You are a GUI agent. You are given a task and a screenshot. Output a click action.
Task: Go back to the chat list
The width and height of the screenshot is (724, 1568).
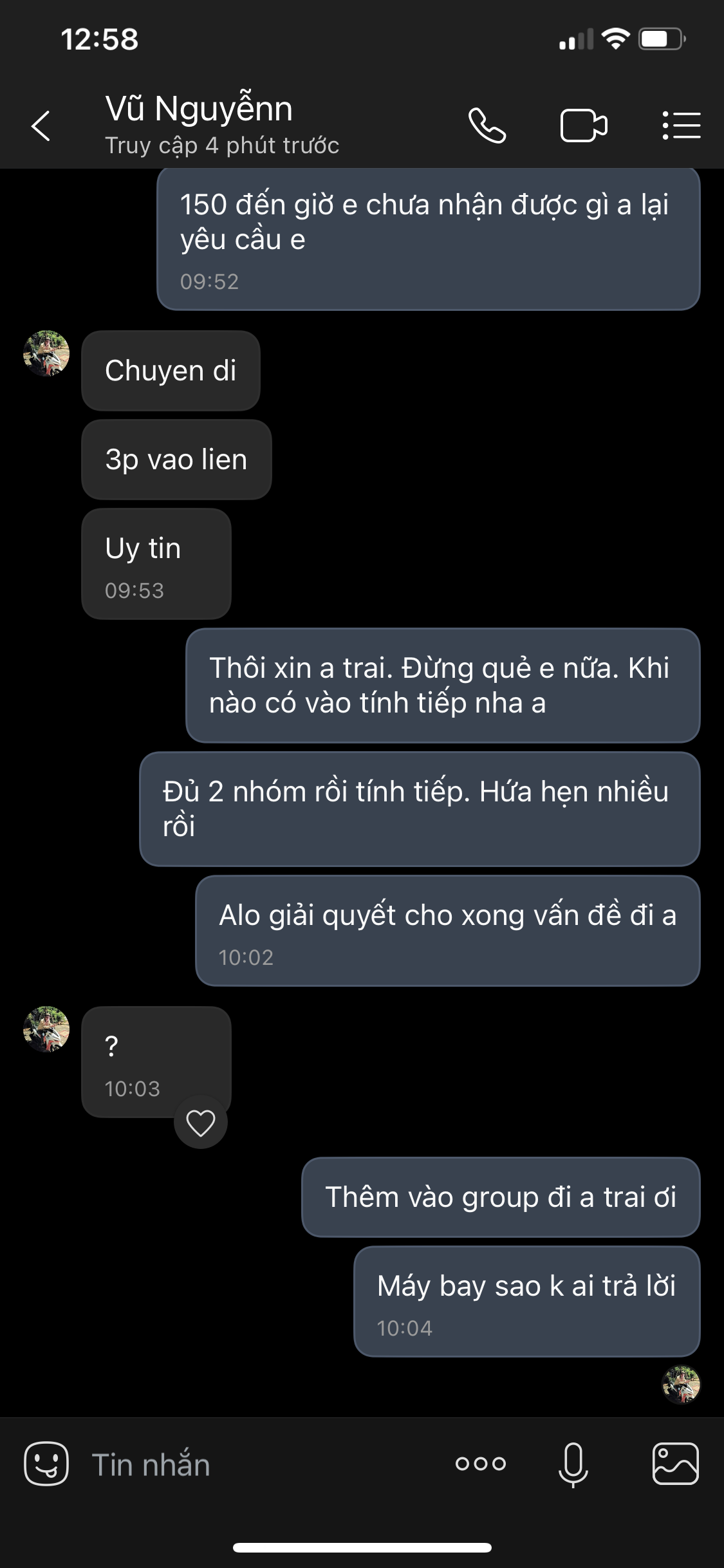tap(41, 126)
